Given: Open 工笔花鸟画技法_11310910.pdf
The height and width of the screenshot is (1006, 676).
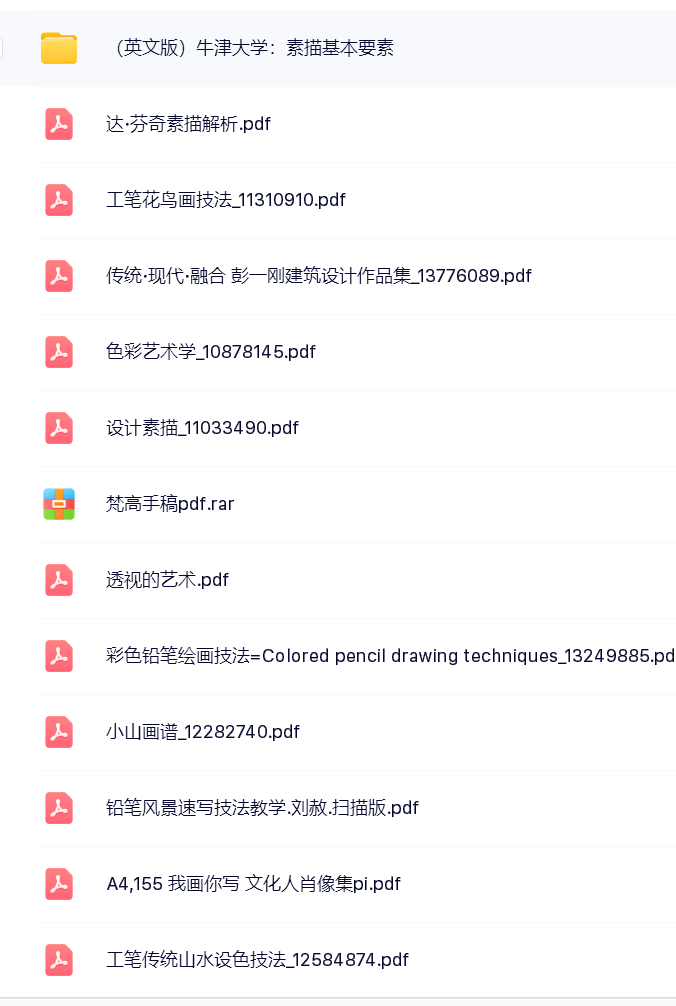Looking at the screenshot, I should click(225, 200).
